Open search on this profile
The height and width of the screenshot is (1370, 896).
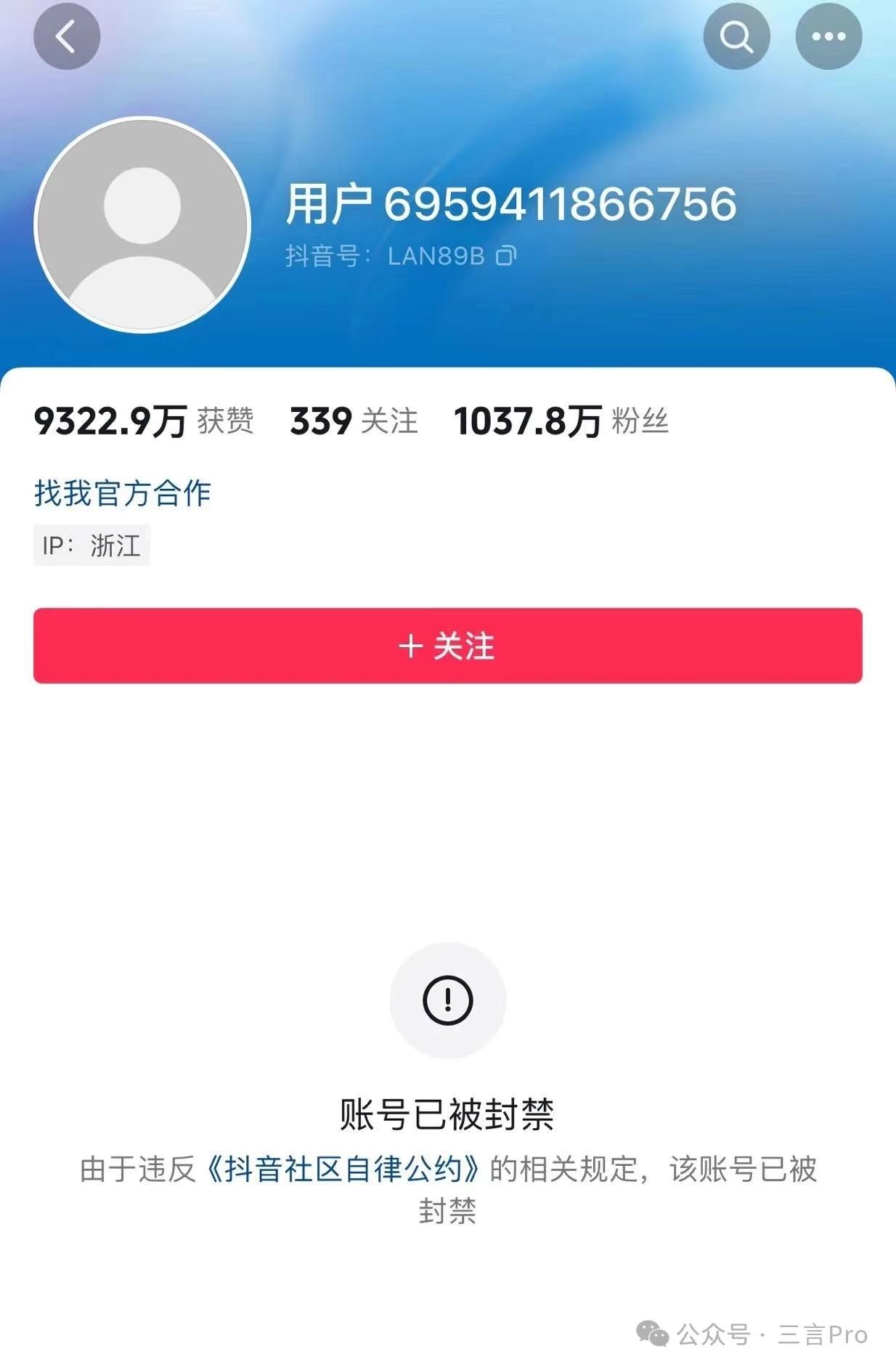[736, 36]
